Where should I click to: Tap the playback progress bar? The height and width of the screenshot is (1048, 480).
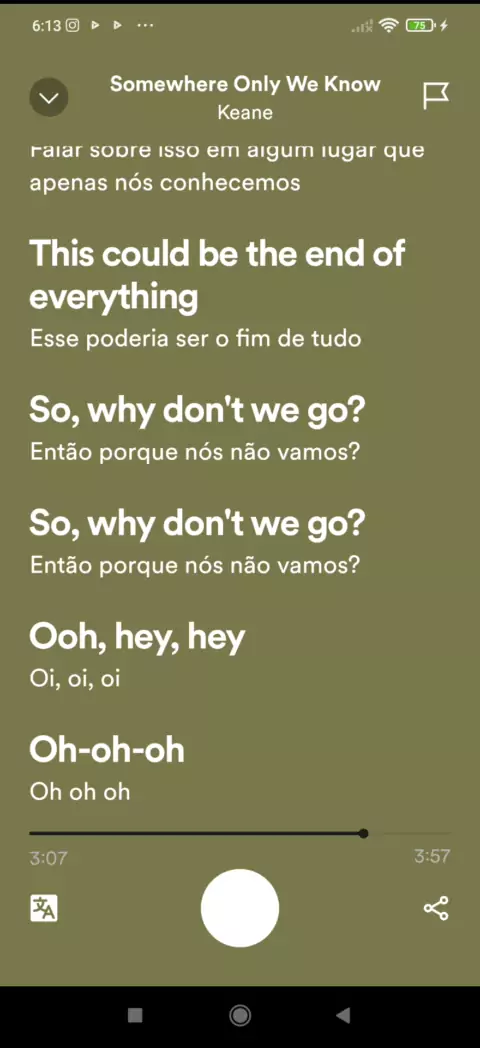pos(240,833)
